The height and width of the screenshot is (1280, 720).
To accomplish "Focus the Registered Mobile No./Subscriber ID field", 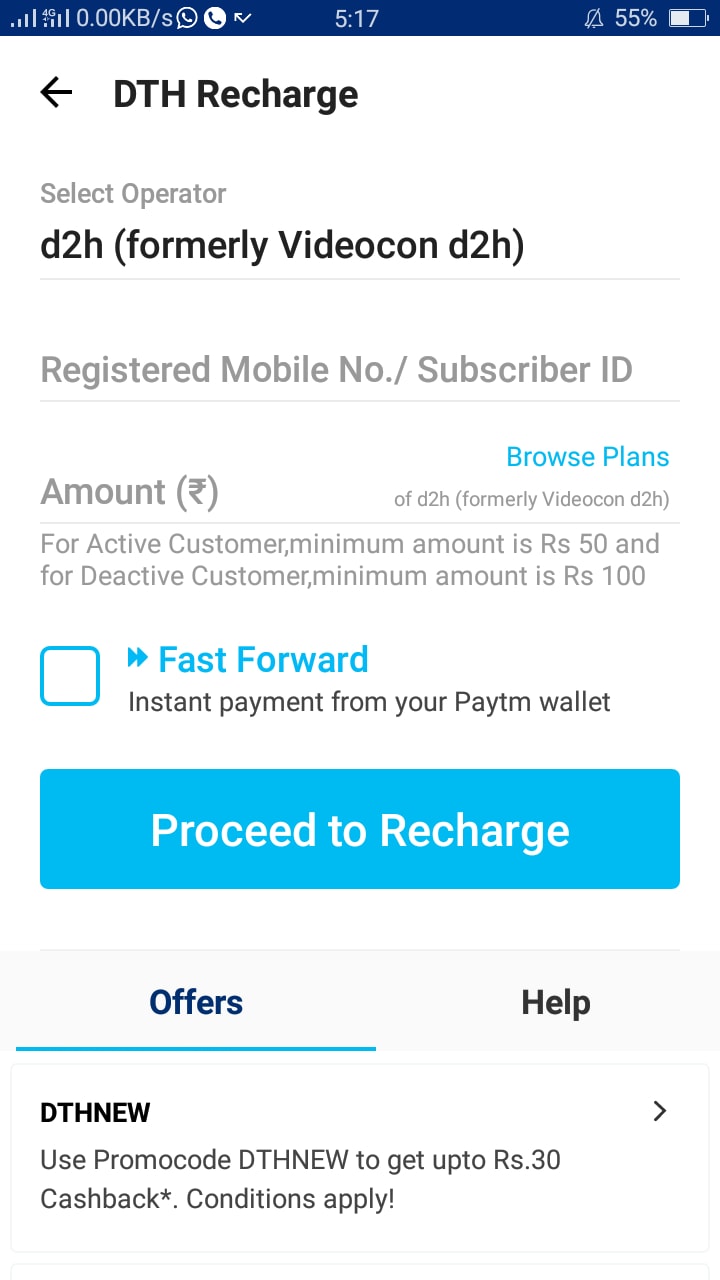I will 358,370.
